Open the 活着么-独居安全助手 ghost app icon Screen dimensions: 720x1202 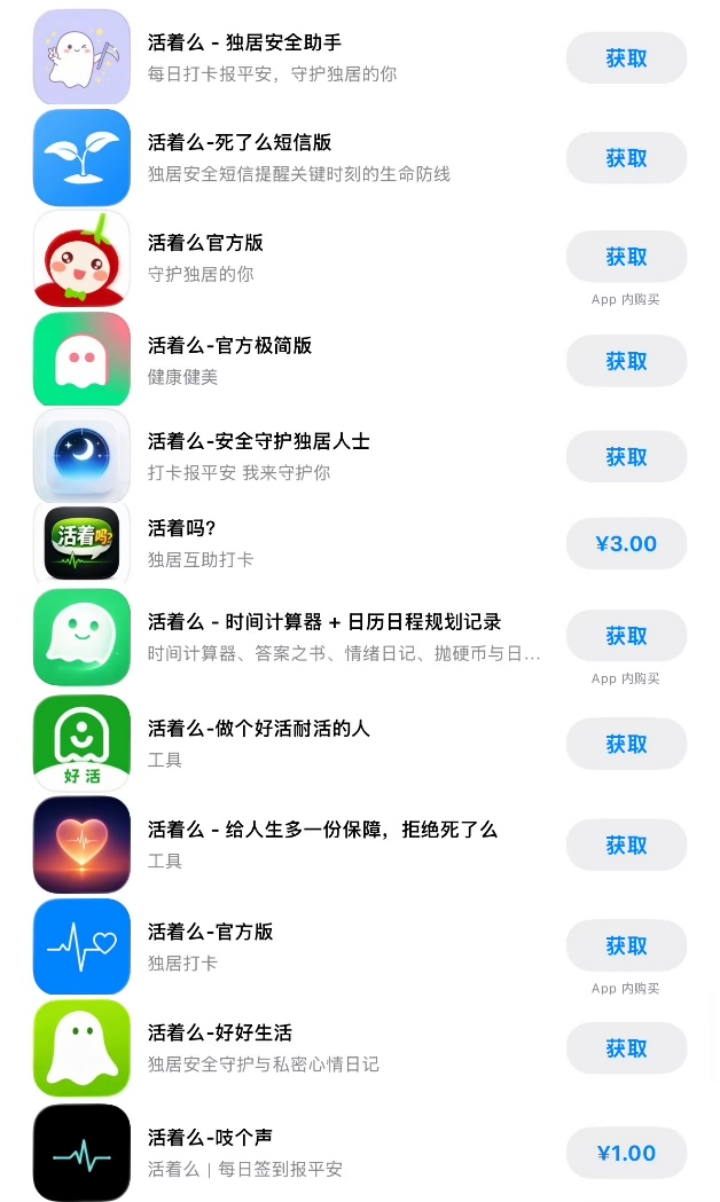pos(81,57)
